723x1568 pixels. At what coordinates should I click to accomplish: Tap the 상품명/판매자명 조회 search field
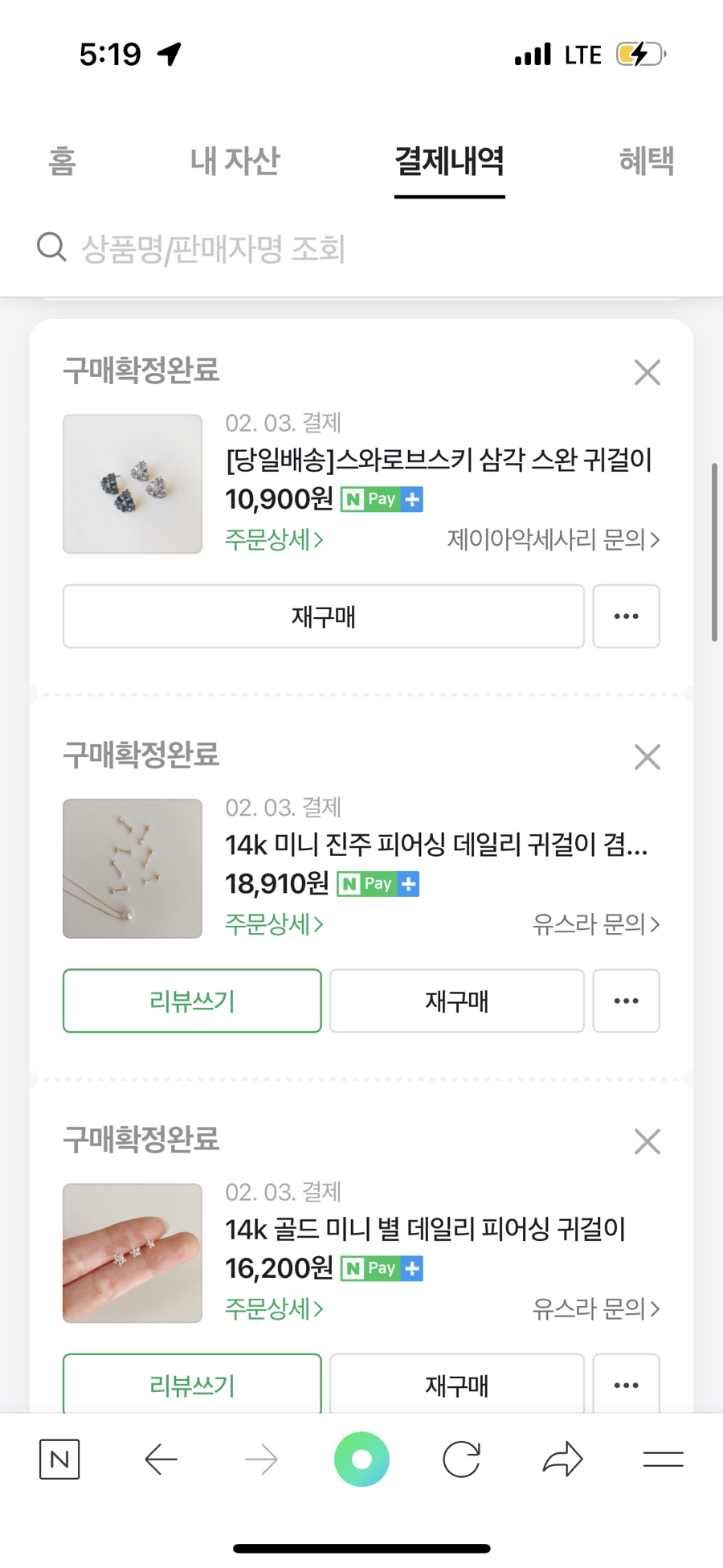tap(361, 248)
